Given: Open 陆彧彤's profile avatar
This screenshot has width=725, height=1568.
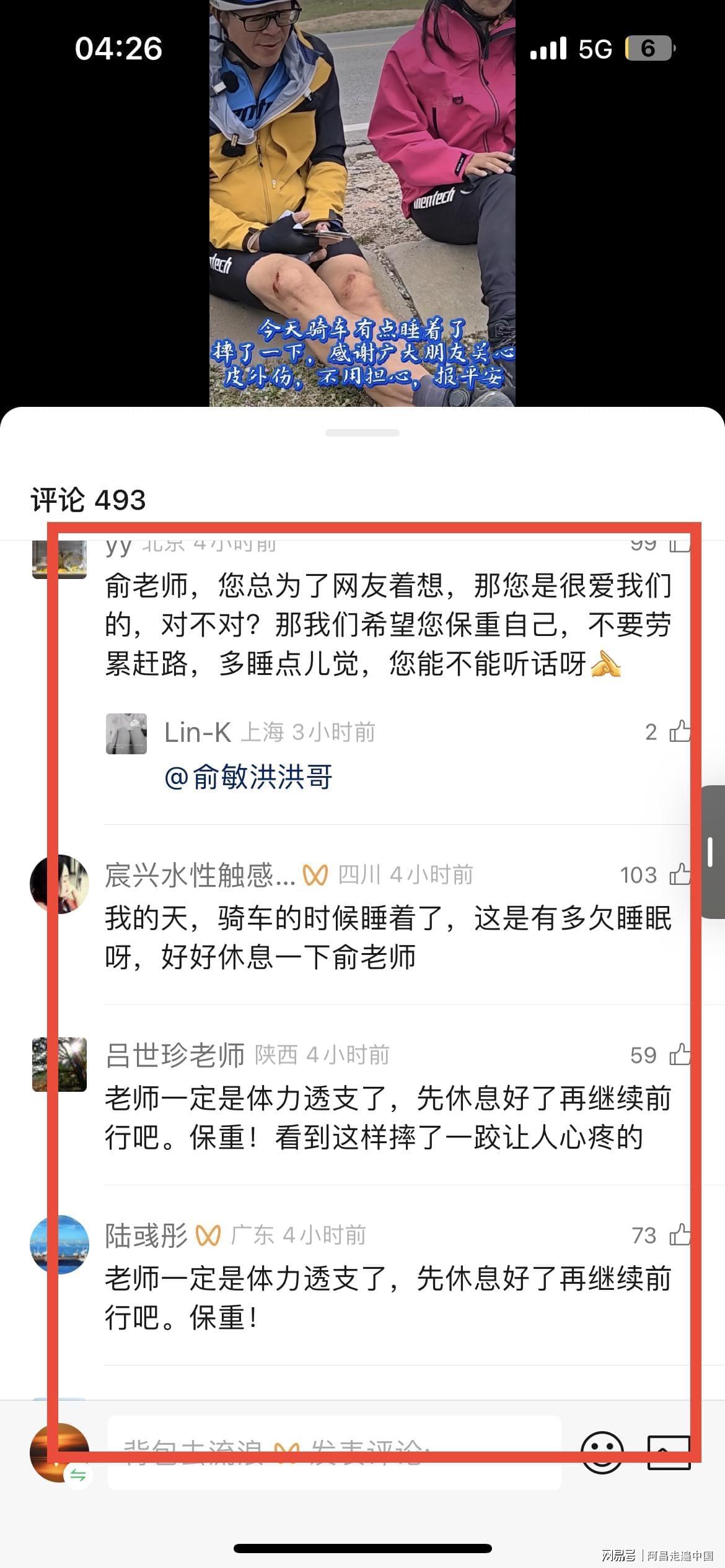Looking at the screenshot, I should [x=59, y=1244].
